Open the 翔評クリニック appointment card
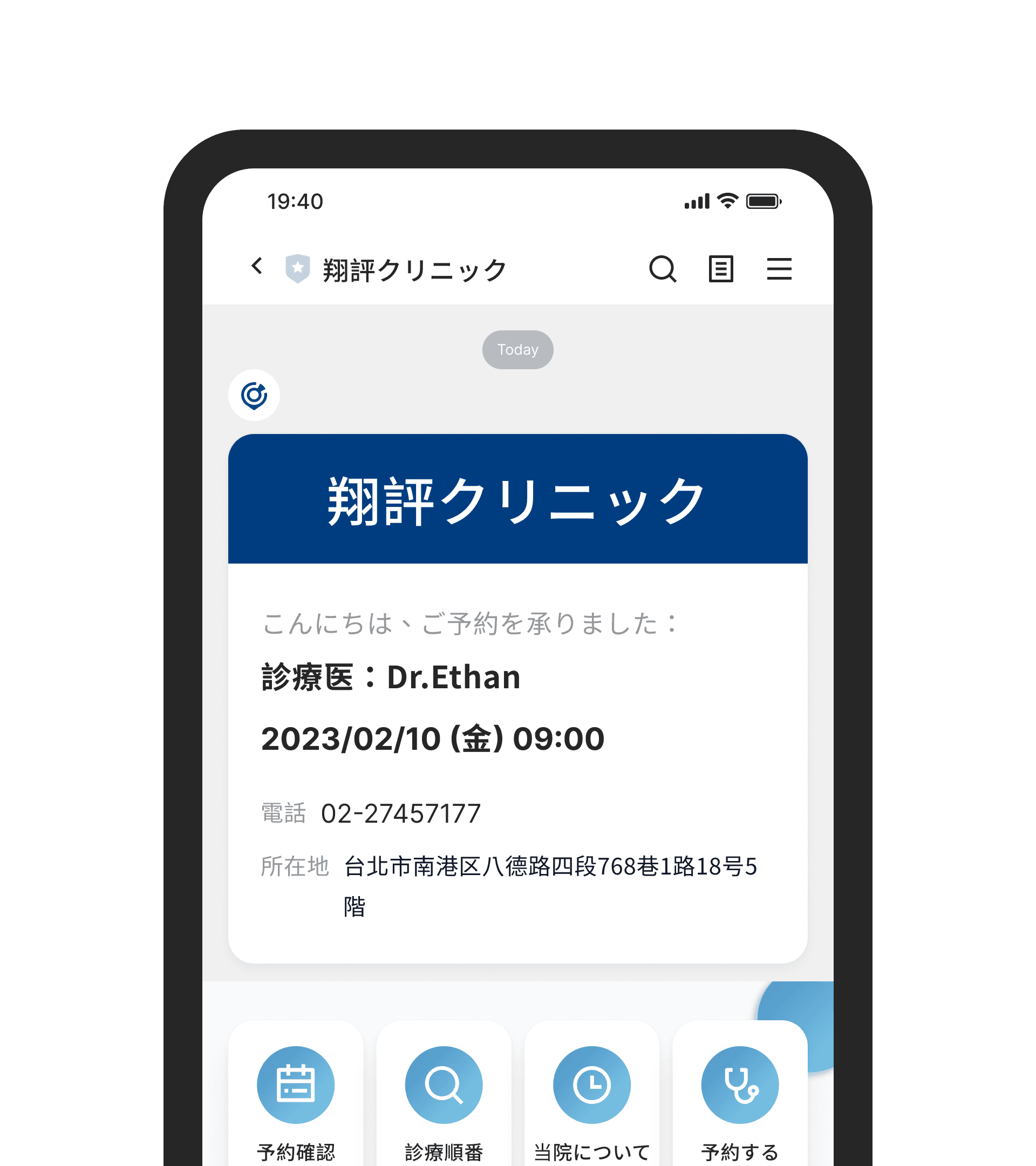 [517, 698]
